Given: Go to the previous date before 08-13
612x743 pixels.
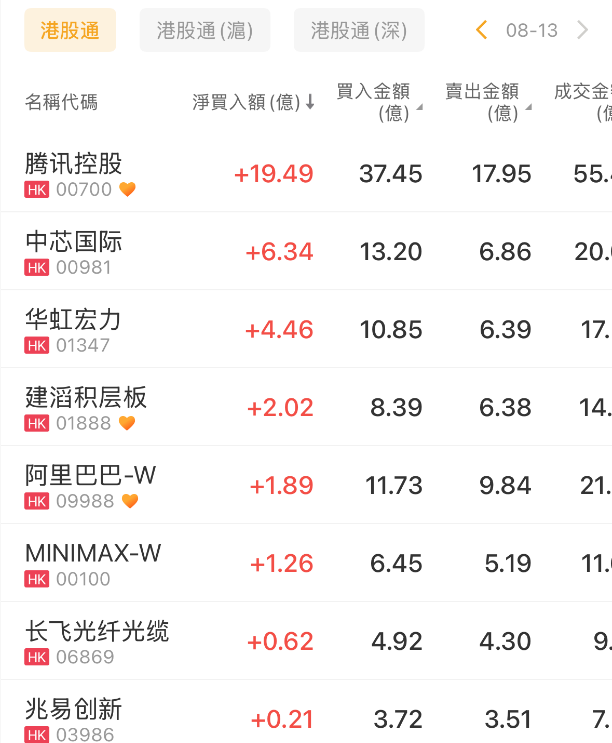Looking at the screenshot, I should [481, 30].
